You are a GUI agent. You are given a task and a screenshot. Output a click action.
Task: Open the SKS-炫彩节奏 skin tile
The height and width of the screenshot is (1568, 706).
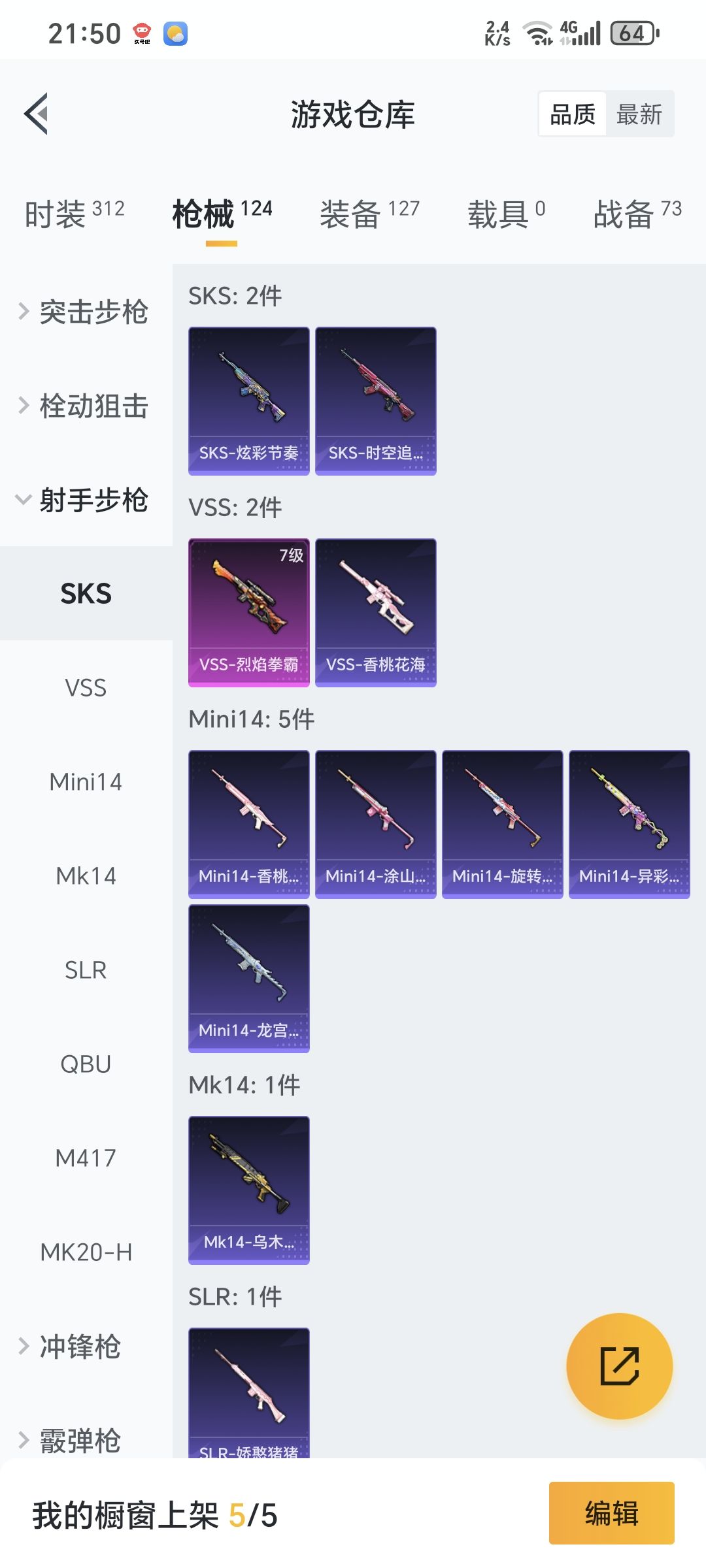coord(248,400)
